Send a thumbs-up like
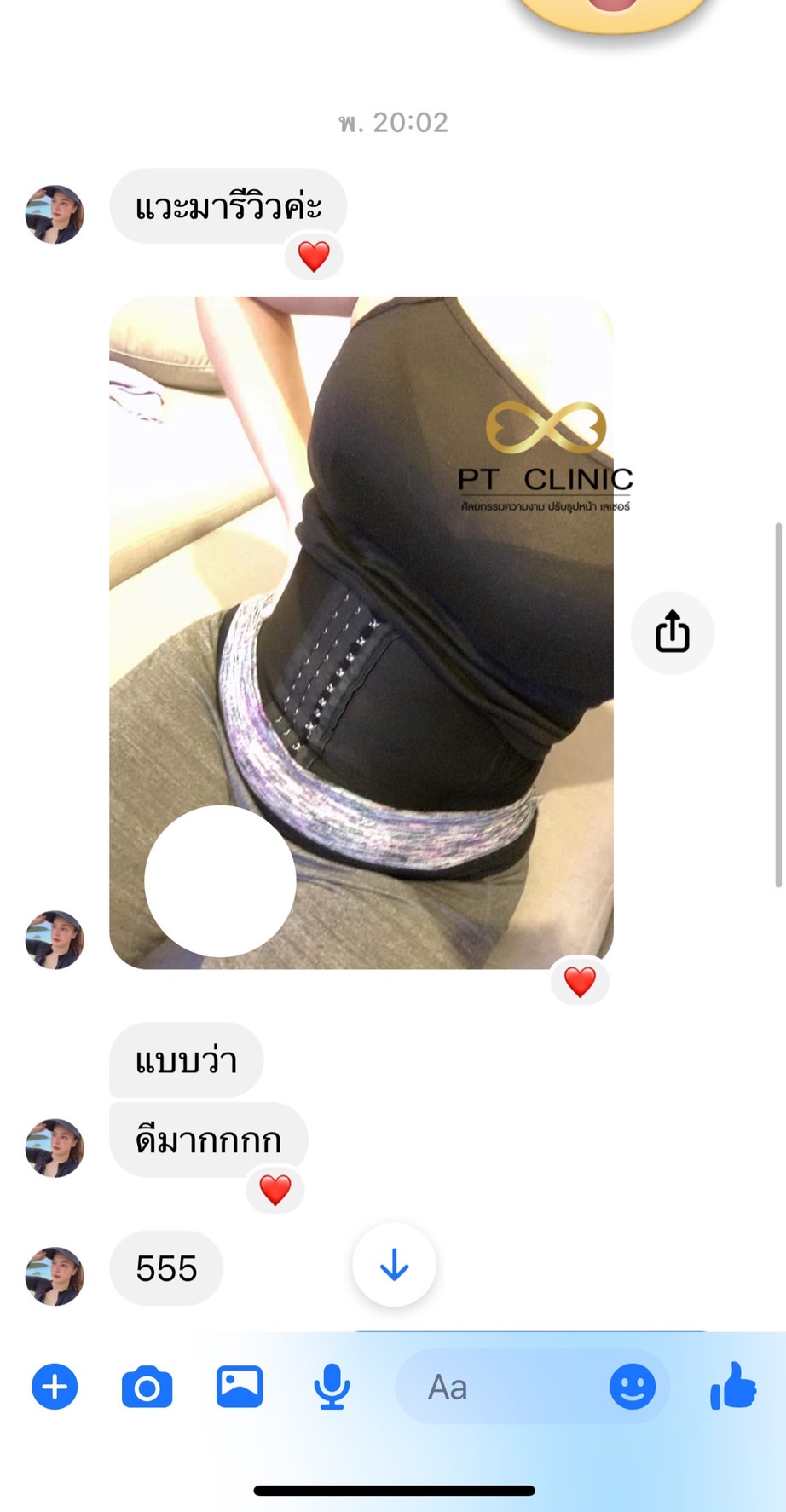This screenshot has height=1512, width=786. click(x=733, y=1385)
